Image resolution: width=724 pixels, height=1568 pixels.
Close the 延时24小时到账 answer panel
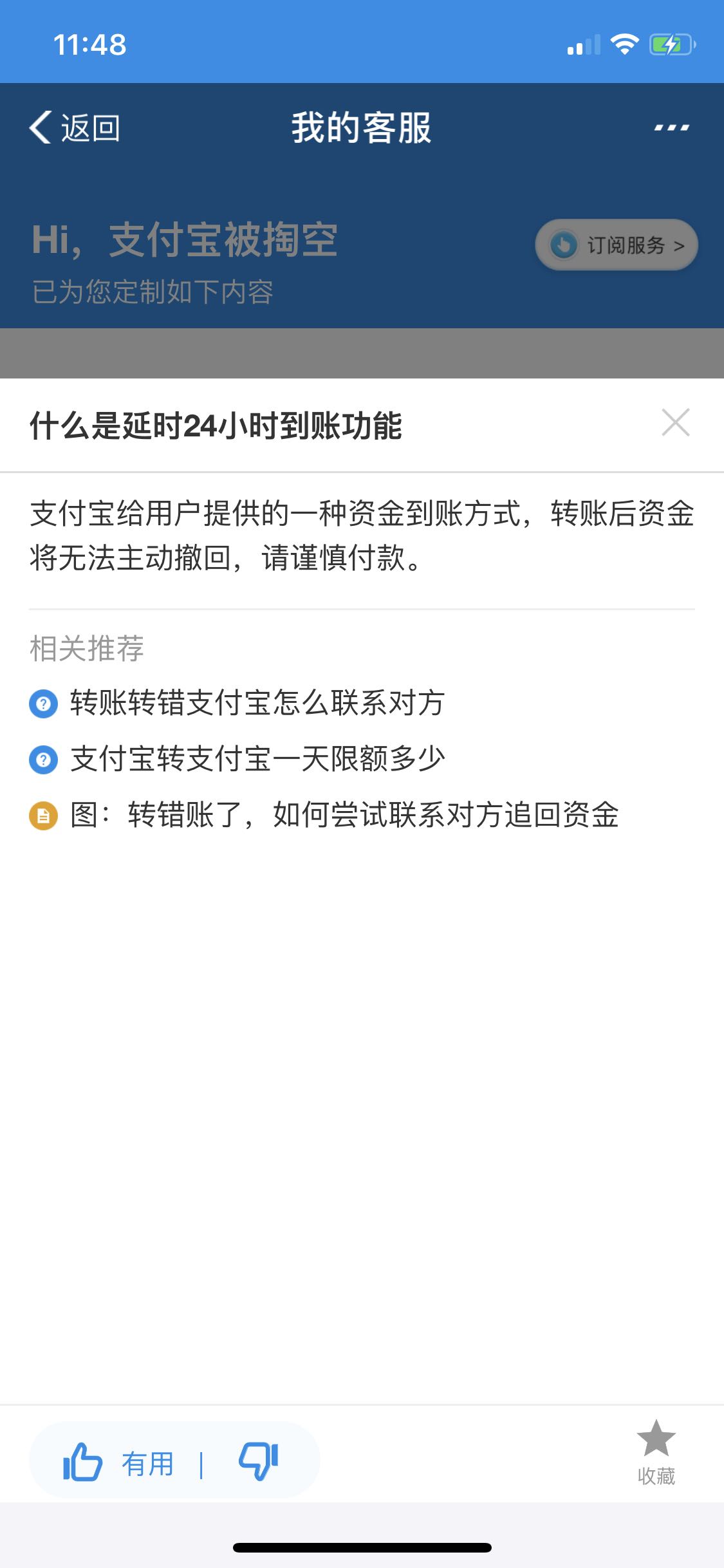[675, 423]
